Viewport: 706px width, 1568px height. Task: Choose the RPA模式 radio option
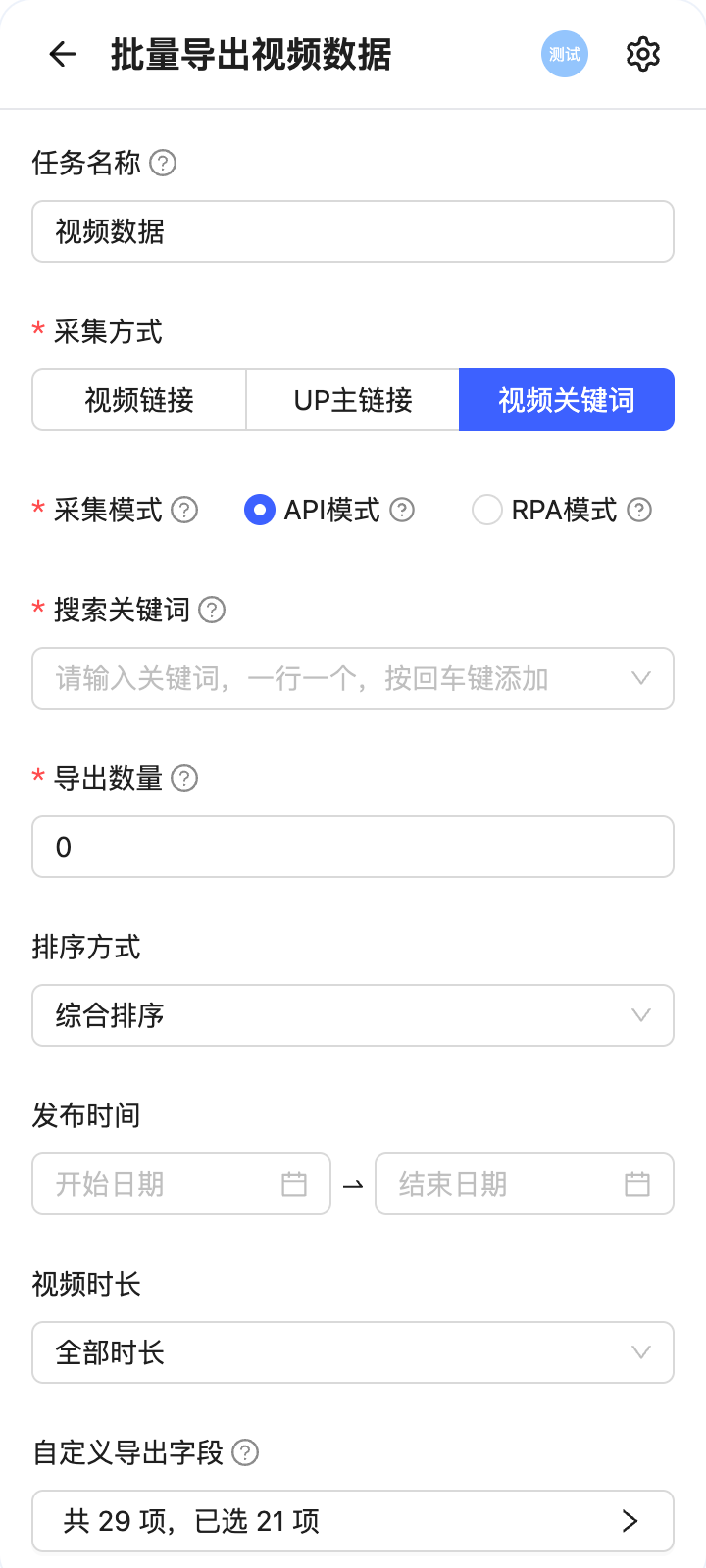(x=487, y=510)
